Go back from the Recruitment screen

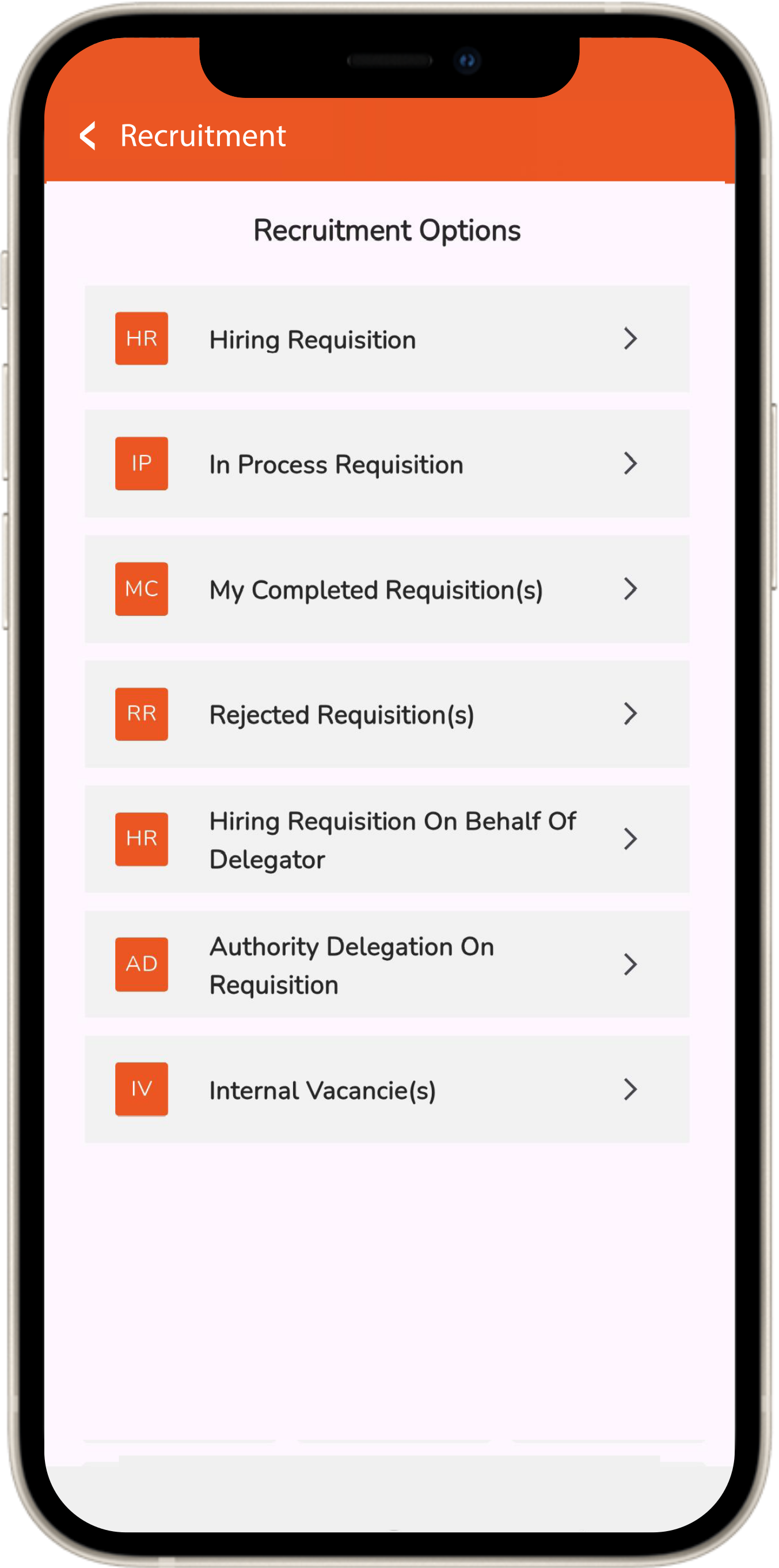88,135
